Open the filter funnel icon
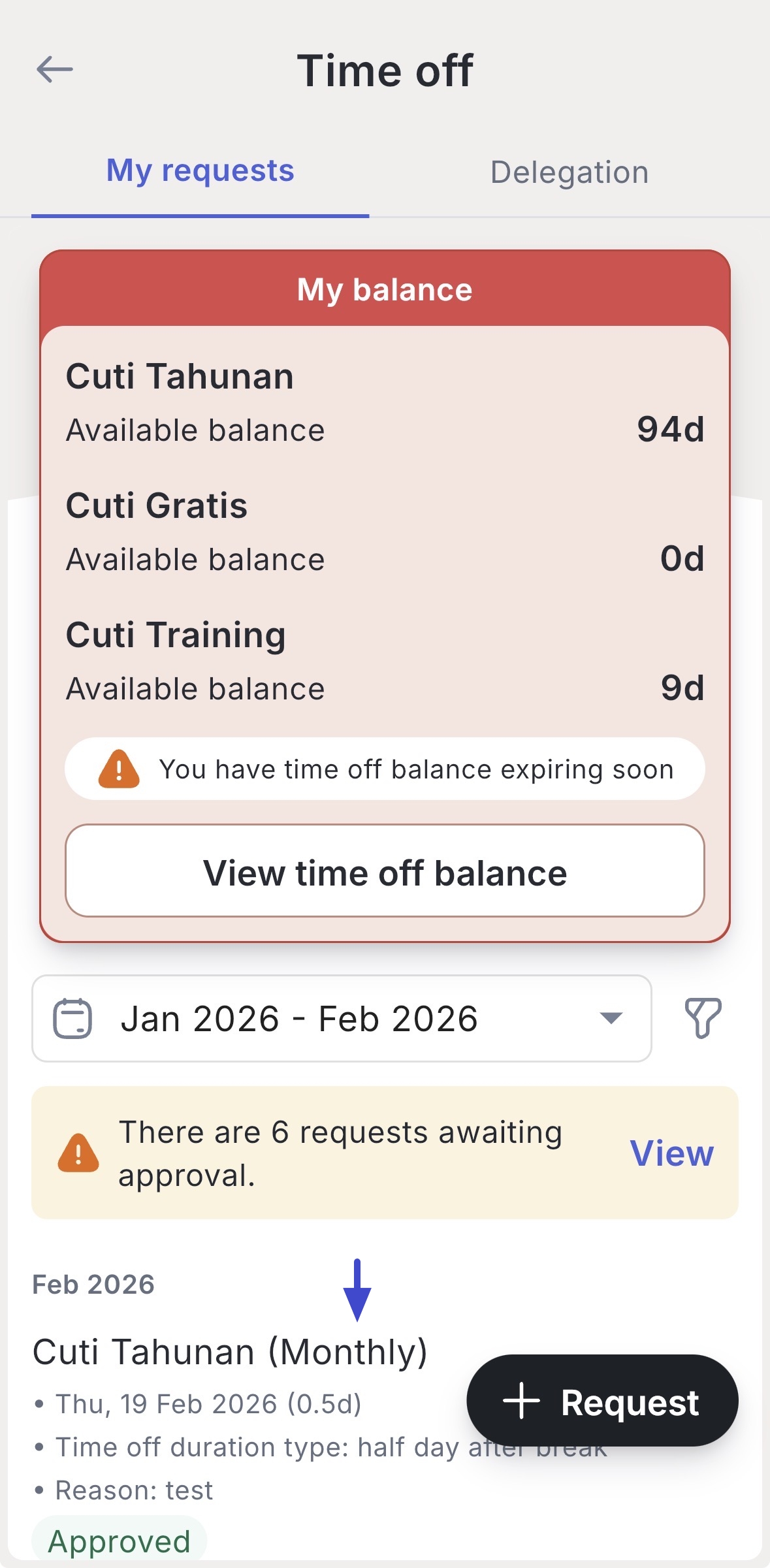The width and height of the screenshot is (770, 1568). tap(703, 1018)
